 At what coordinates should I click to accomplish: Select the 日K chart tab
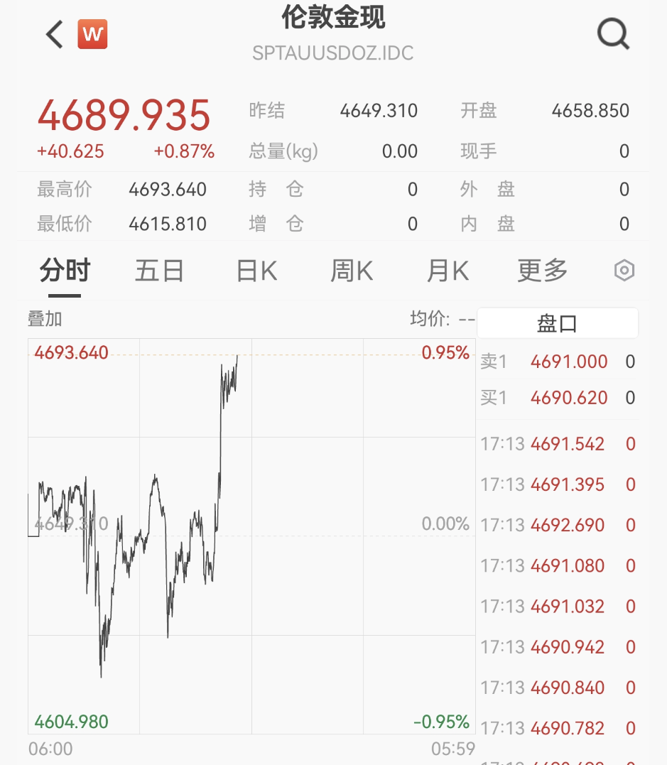(x=256, y=270)
